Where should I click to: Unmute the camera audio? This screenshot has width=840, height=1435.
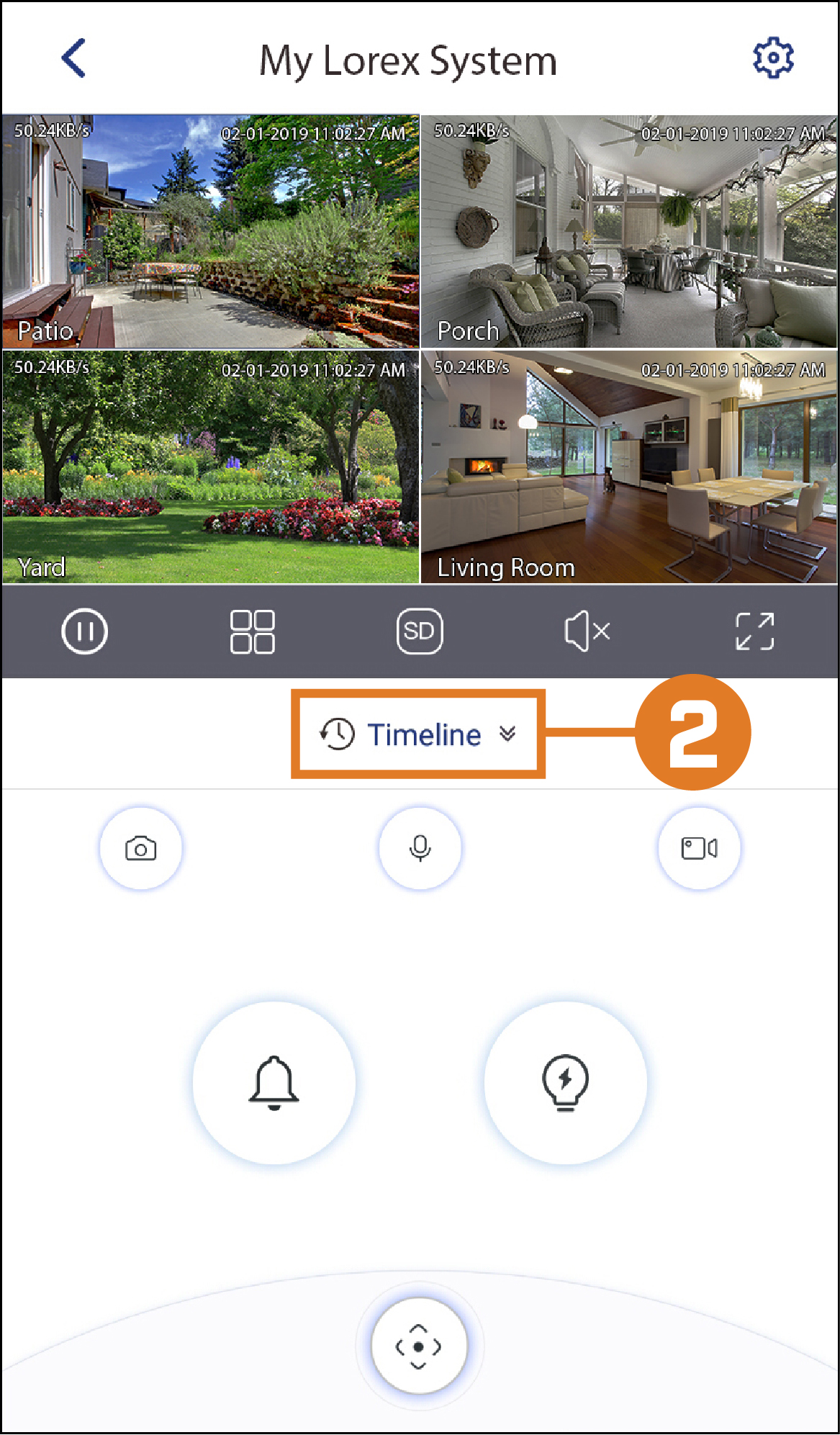587,631
